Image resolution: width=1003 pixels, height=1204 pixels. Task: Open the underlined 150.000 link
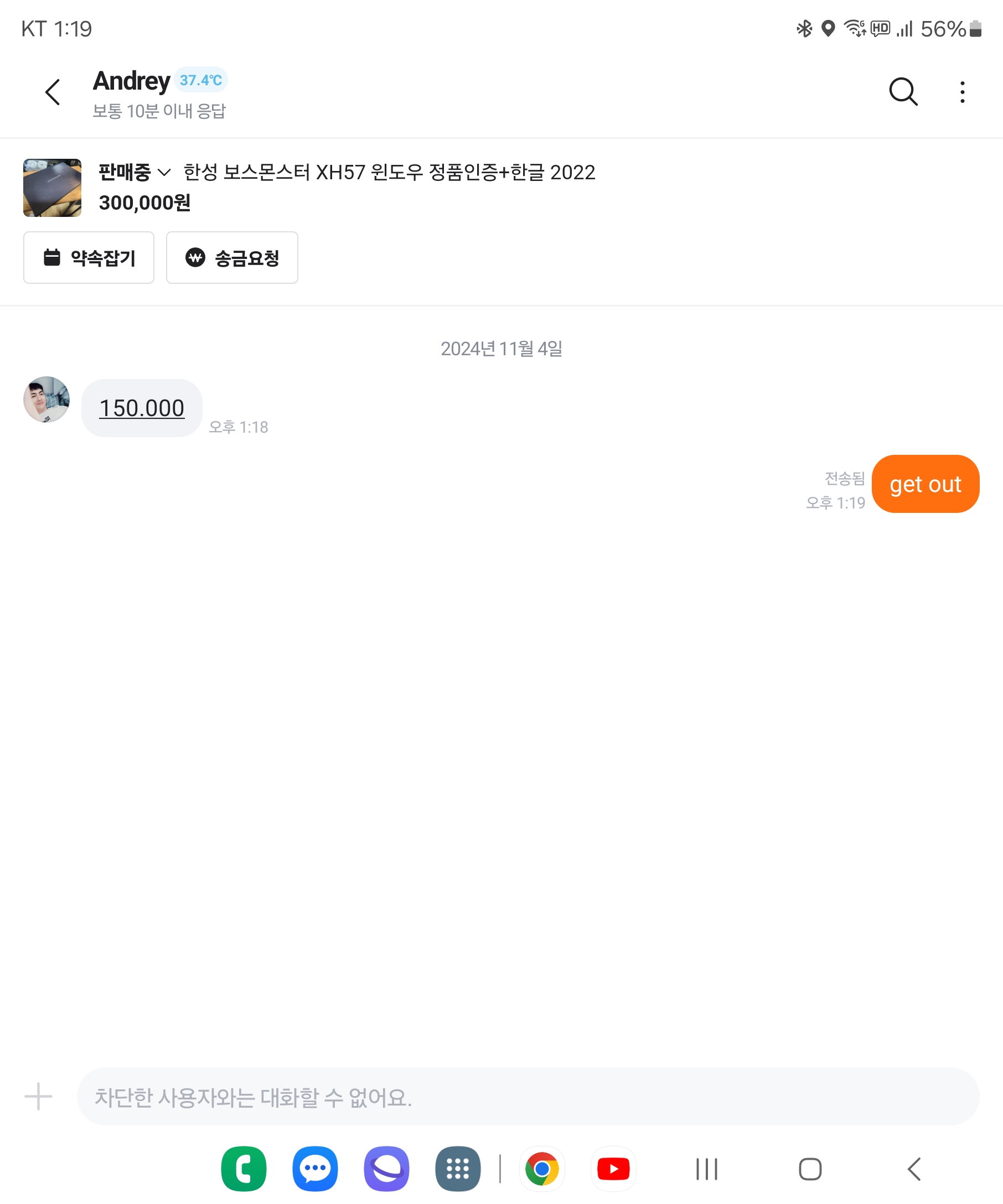pyautogui.click(x=142, y=408)
